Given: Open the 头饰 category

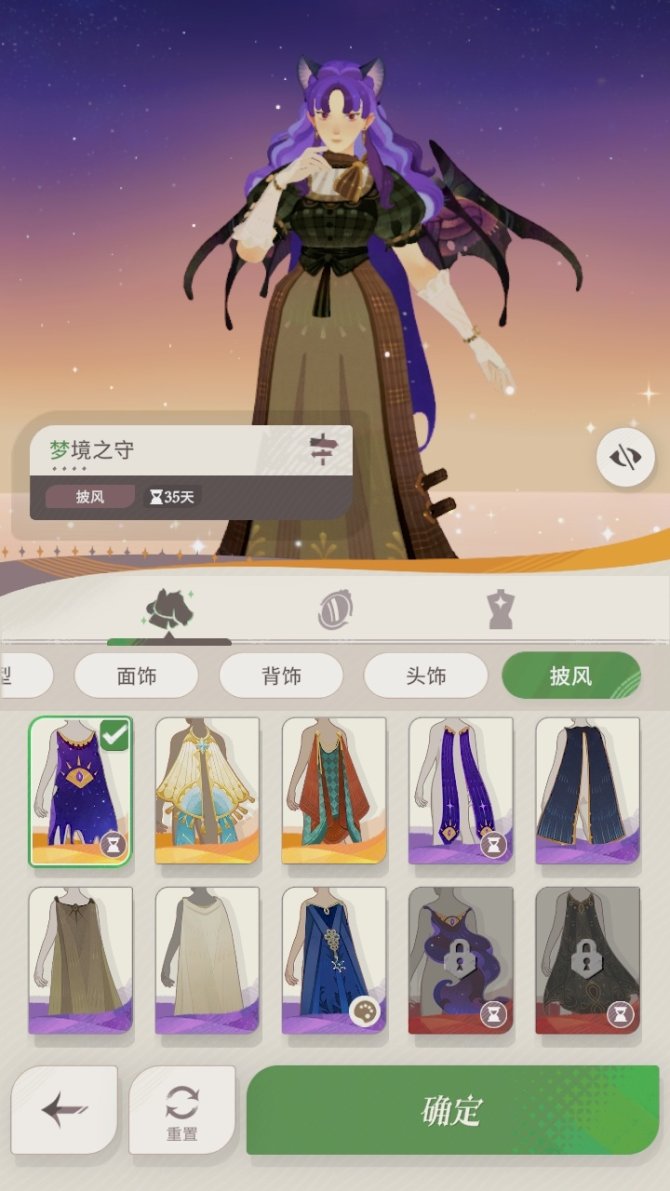Looking at the screenshot, I should pos(425,676).
